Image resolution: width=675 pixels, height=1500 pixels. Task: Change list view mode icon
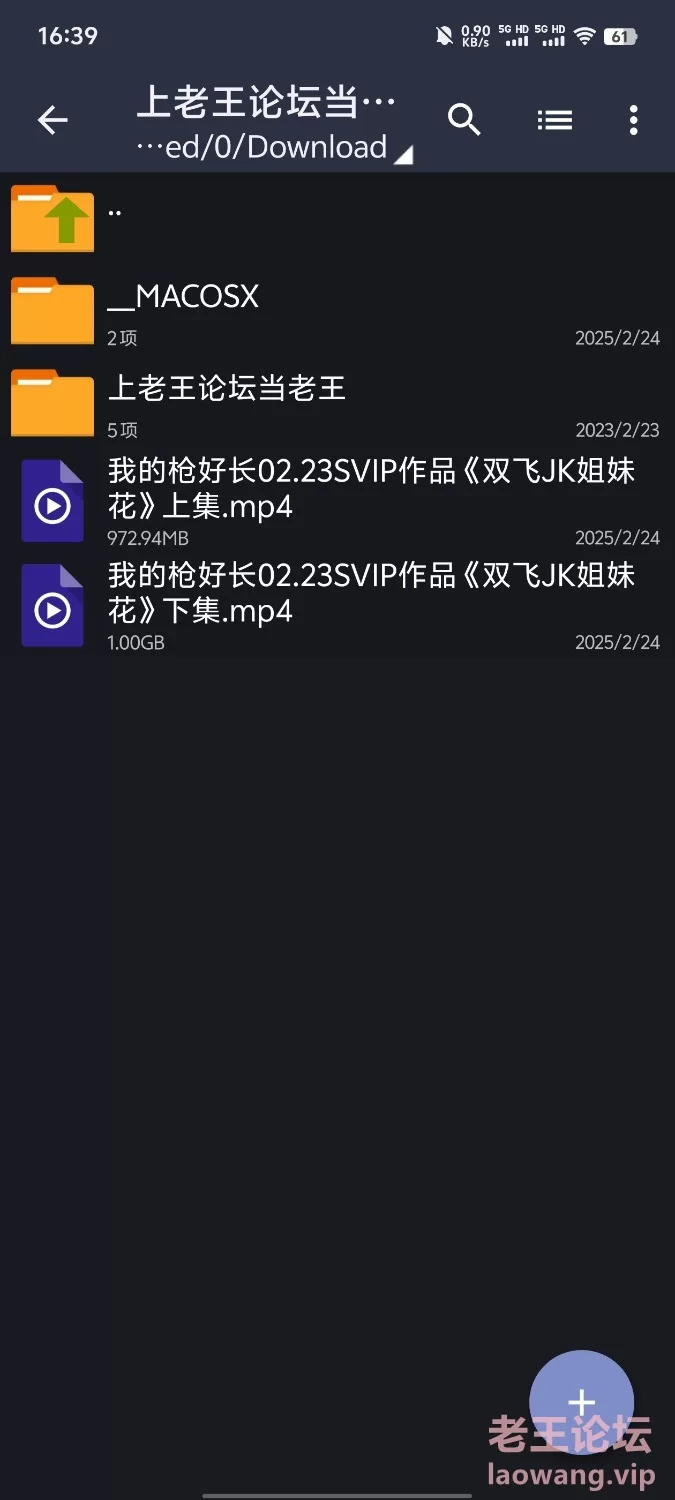(x=554, y=120)
